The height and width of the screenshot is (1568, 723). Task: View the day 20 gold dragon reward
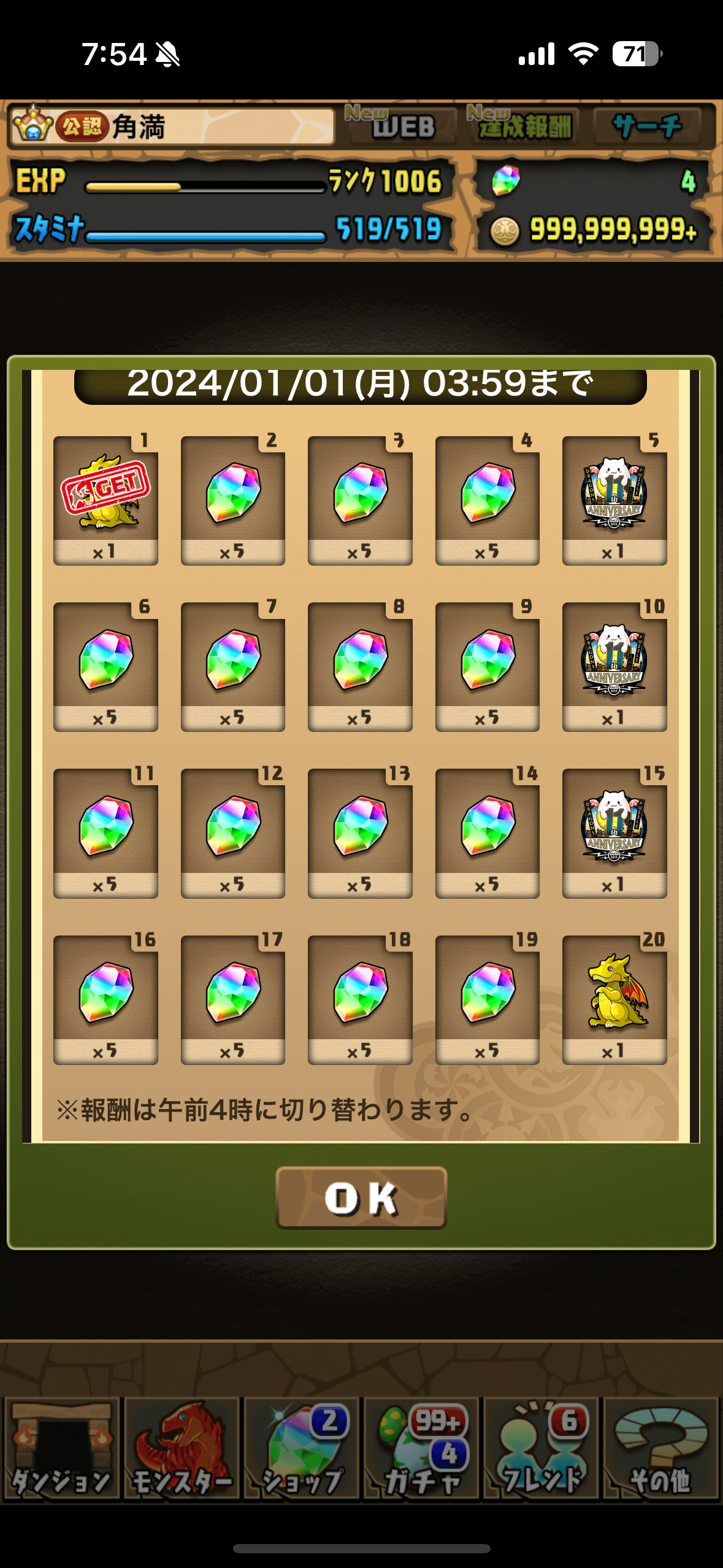614,999
